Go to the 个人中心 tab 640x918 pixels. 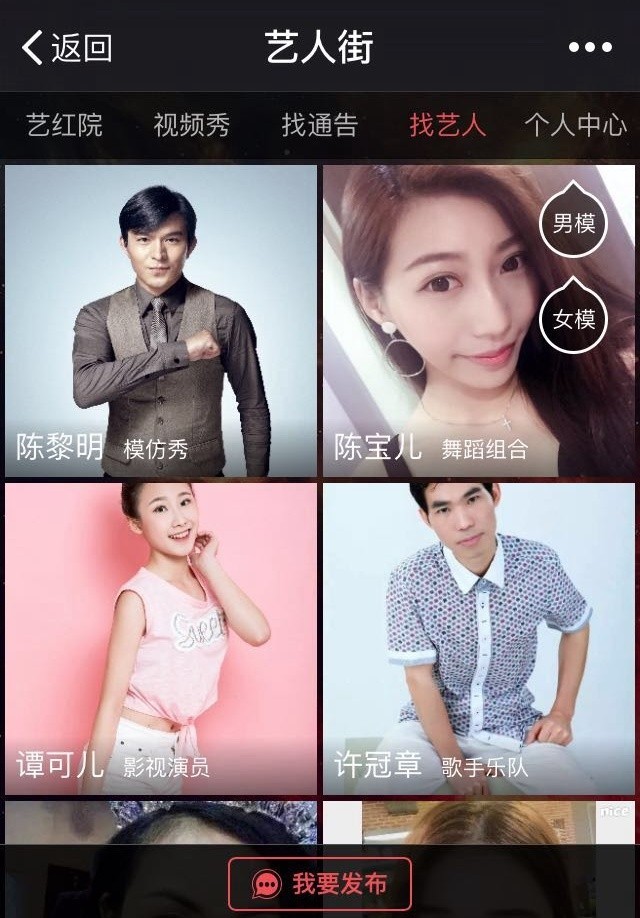(576, 125)
